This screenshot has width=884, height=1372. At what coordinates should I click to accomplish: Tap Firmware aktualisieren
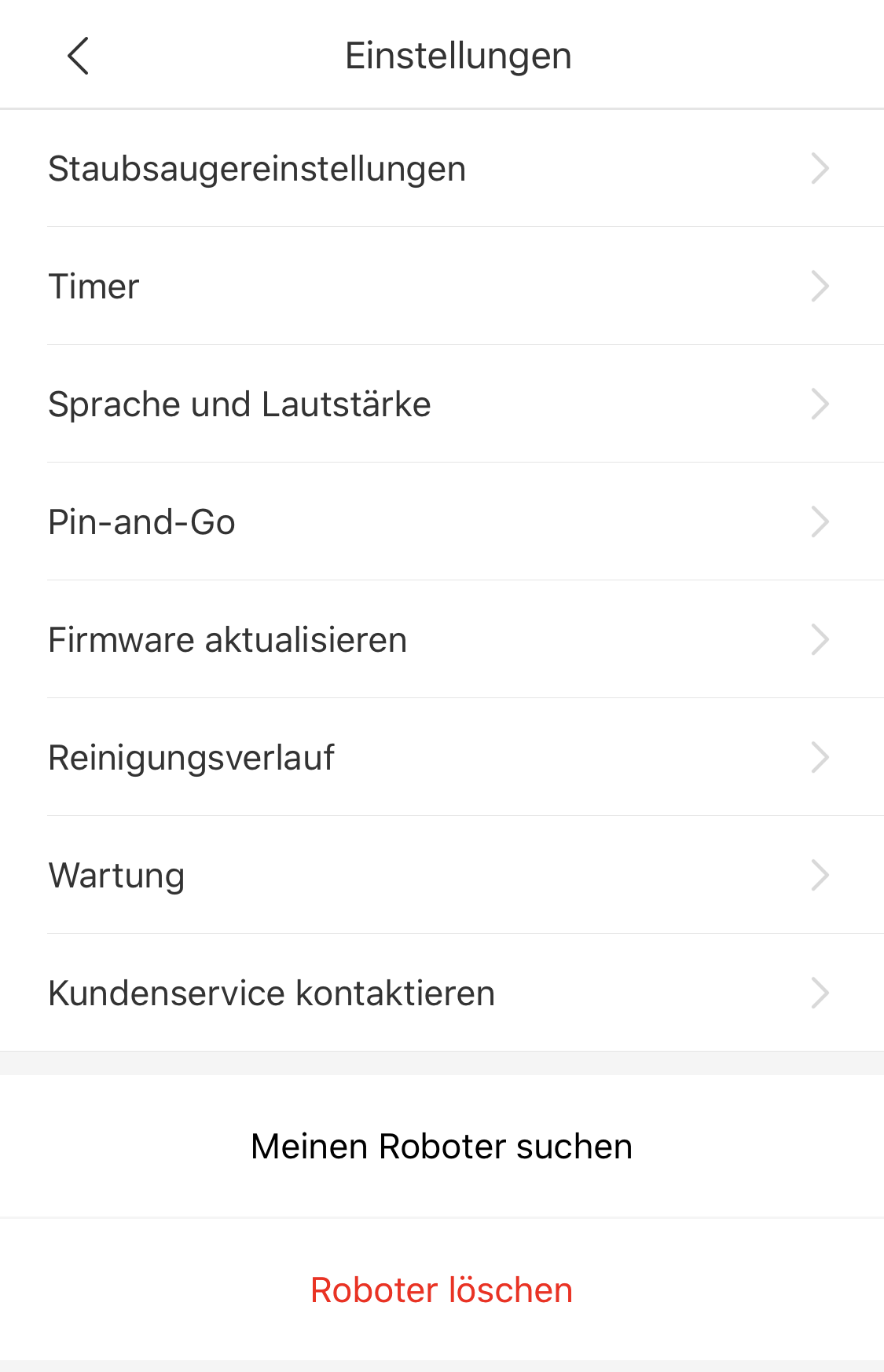pyautogui.click(x=440, y=640)
